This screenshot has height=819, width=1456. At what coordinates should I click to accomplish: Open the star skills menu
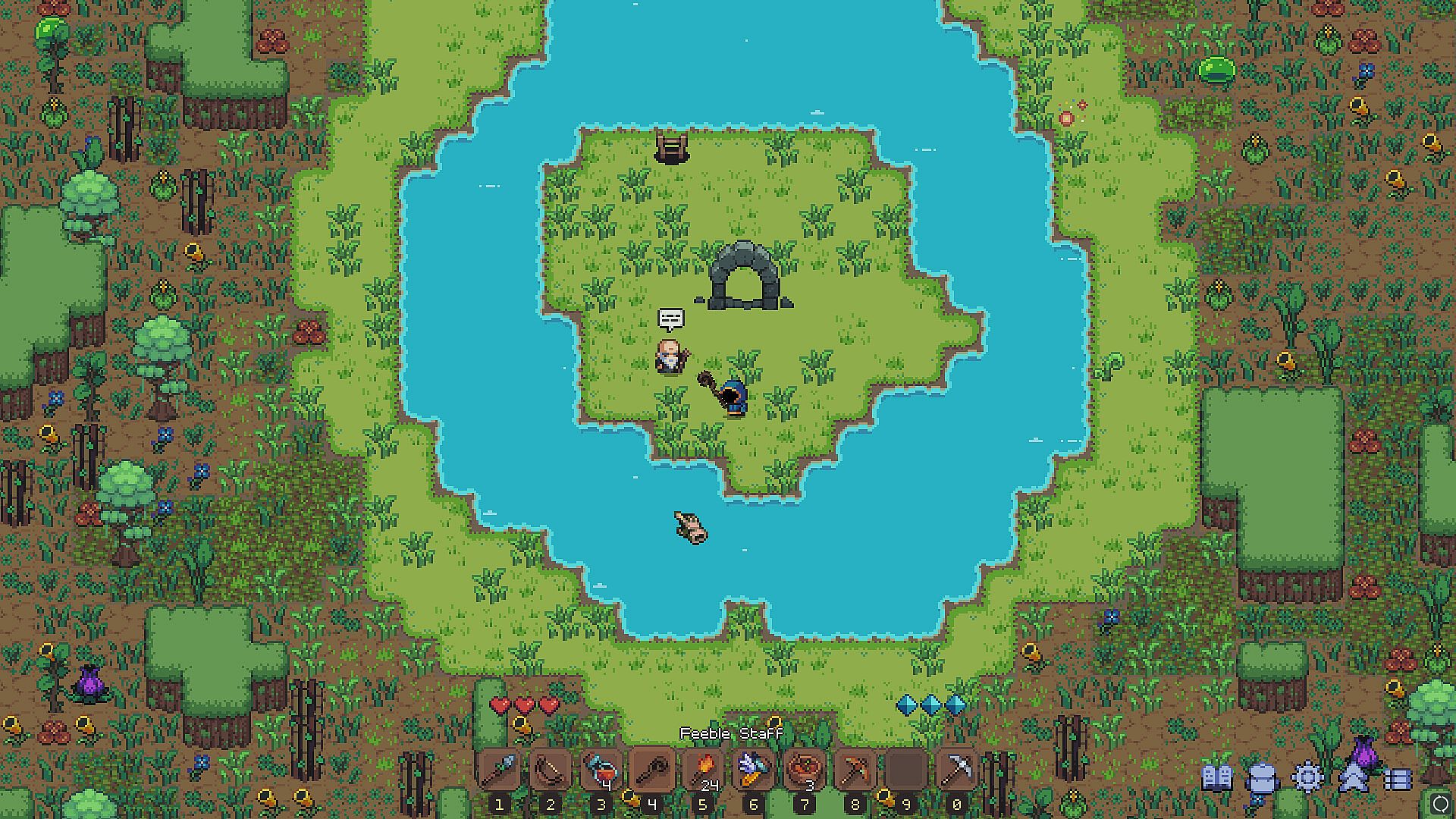pos(1354,778)
